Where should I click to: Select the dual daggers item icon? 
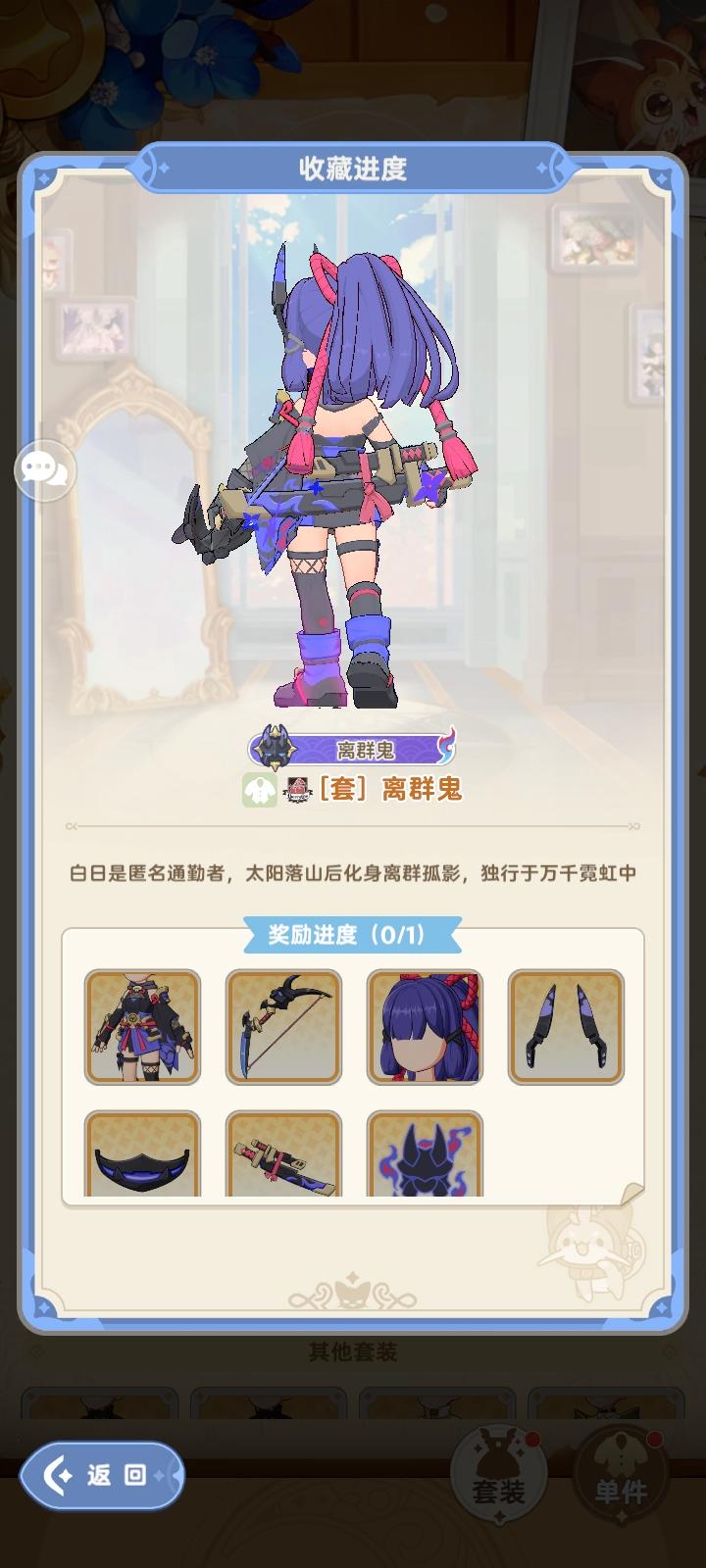565,1026
